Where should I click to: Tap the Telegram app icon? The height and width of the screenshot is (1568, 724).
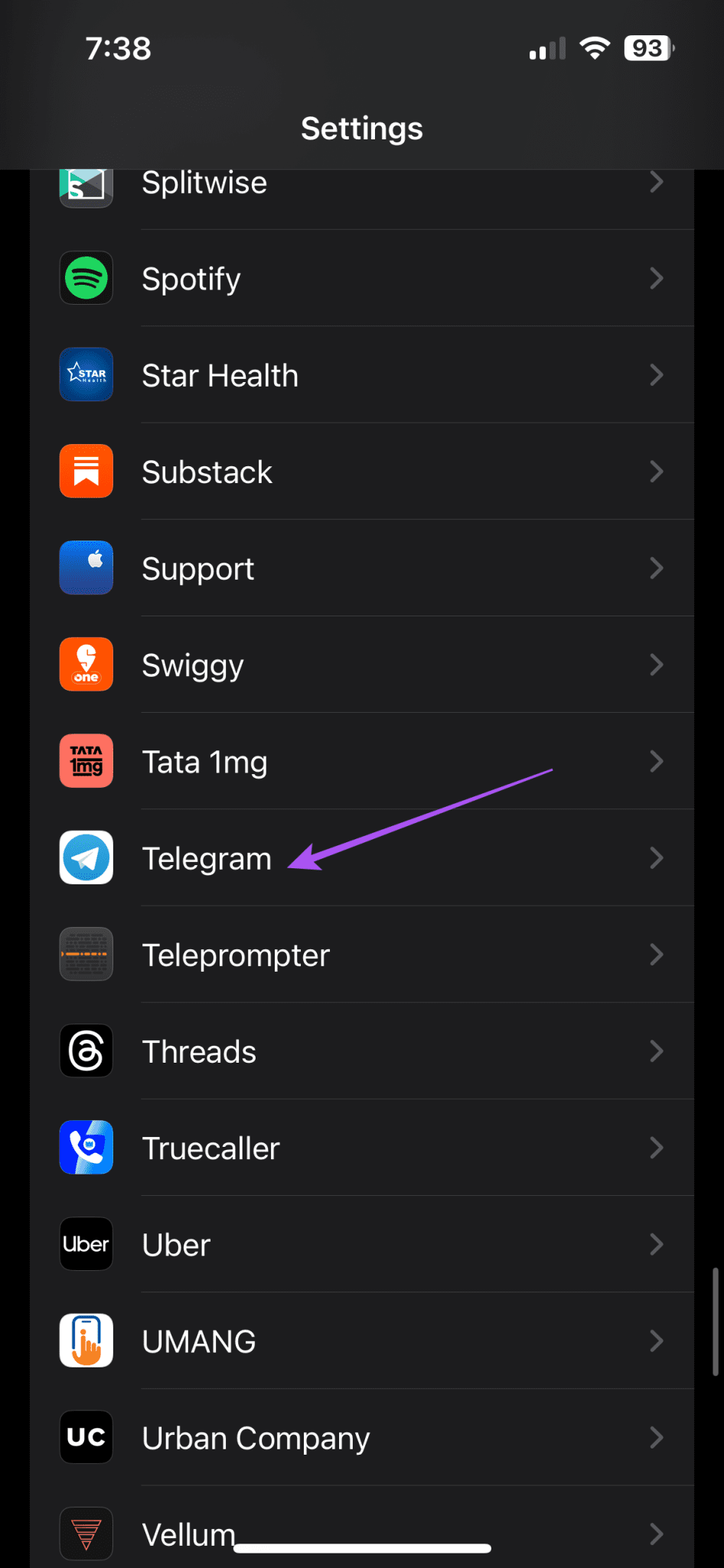[x=86, y=857]
